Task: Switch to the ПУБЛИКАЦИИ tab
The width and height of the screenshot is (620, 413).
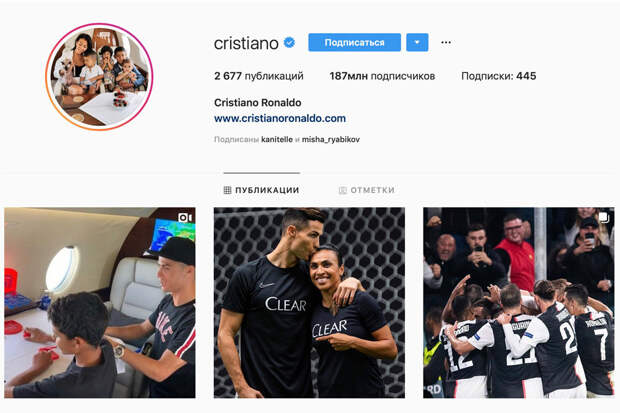Action: pos(261,190)
